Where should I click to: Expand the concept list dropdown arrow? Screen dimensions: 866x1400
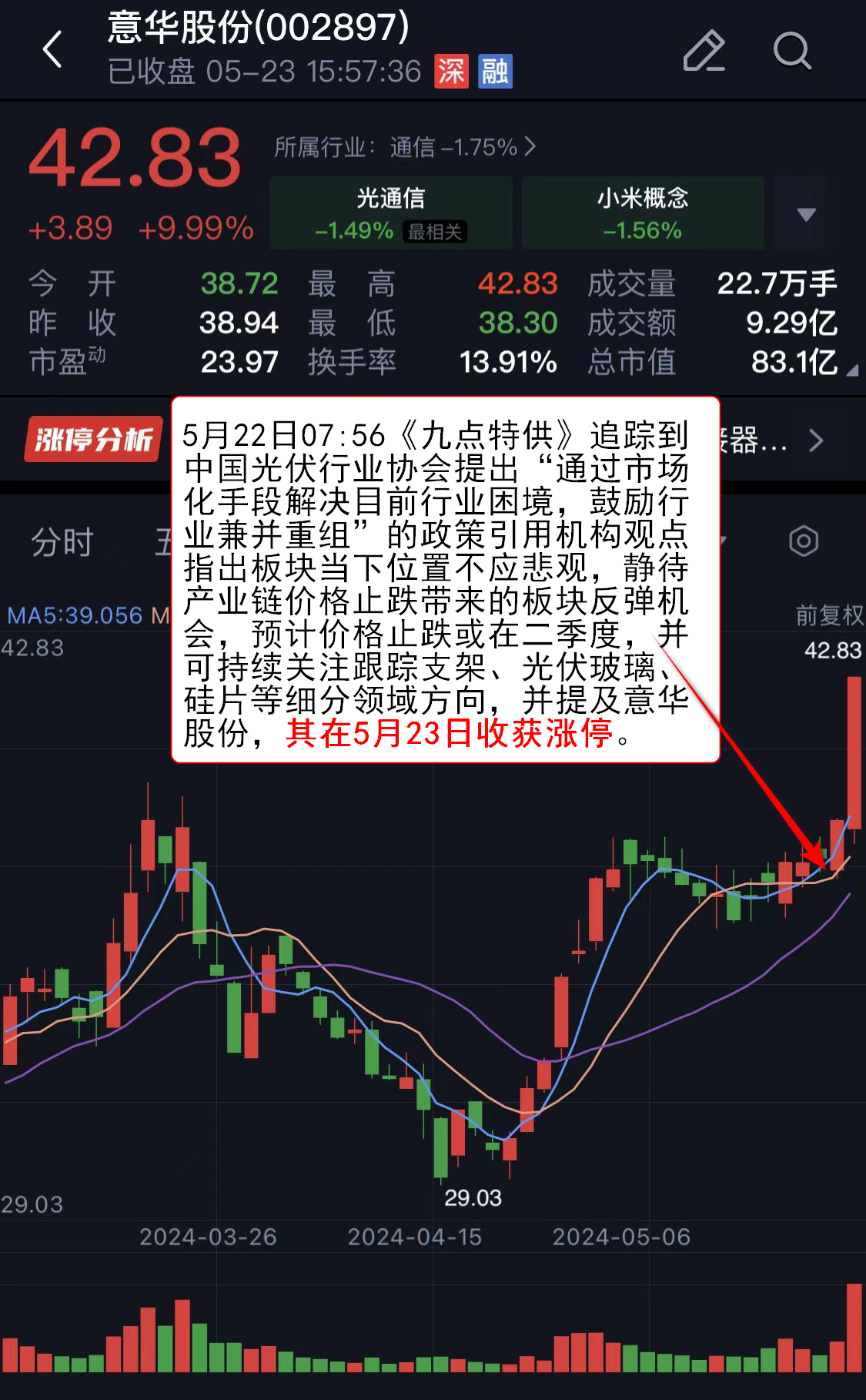tap(806, 214)
